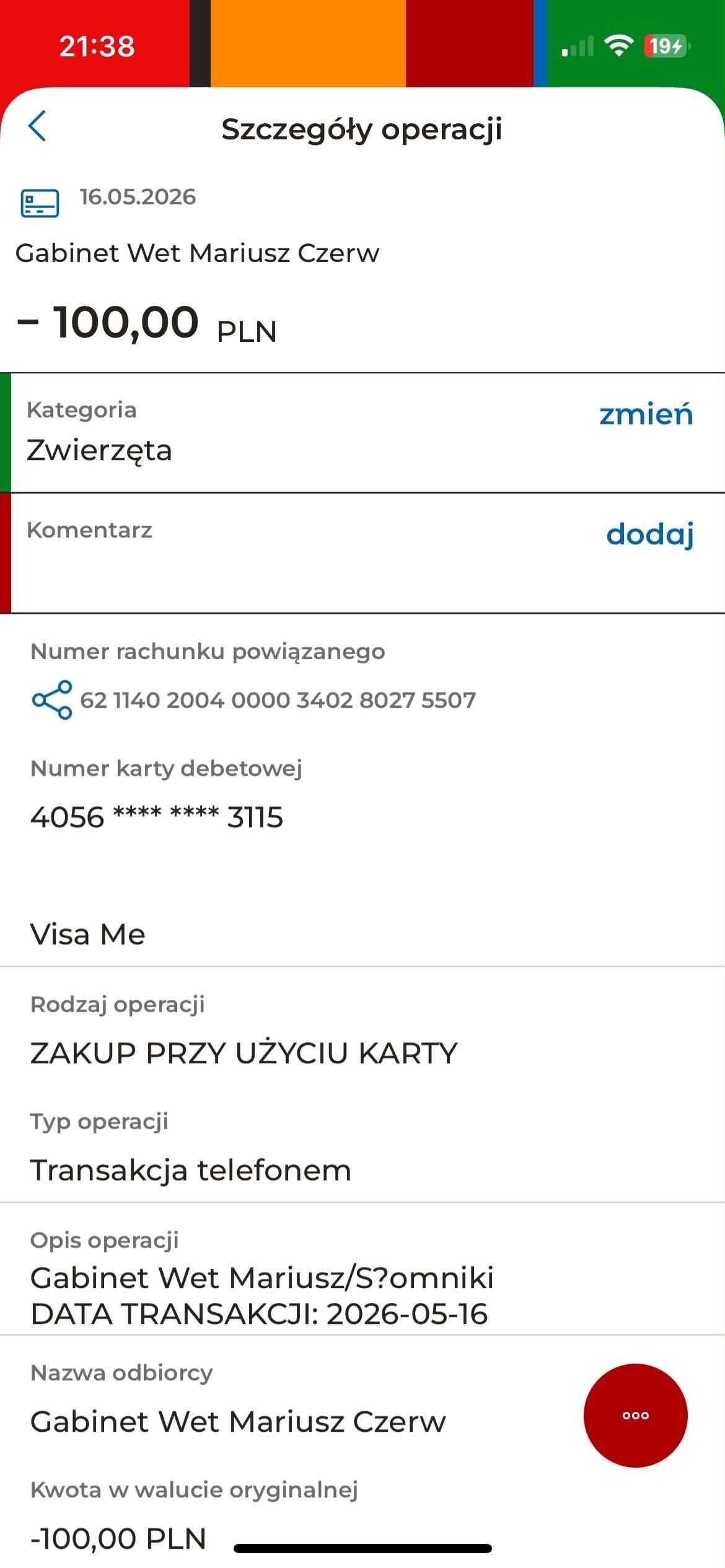The width and height of the screenshot is (725, 1568).
Task: Tap dodaj to add a comment
Action: (650, 534)
